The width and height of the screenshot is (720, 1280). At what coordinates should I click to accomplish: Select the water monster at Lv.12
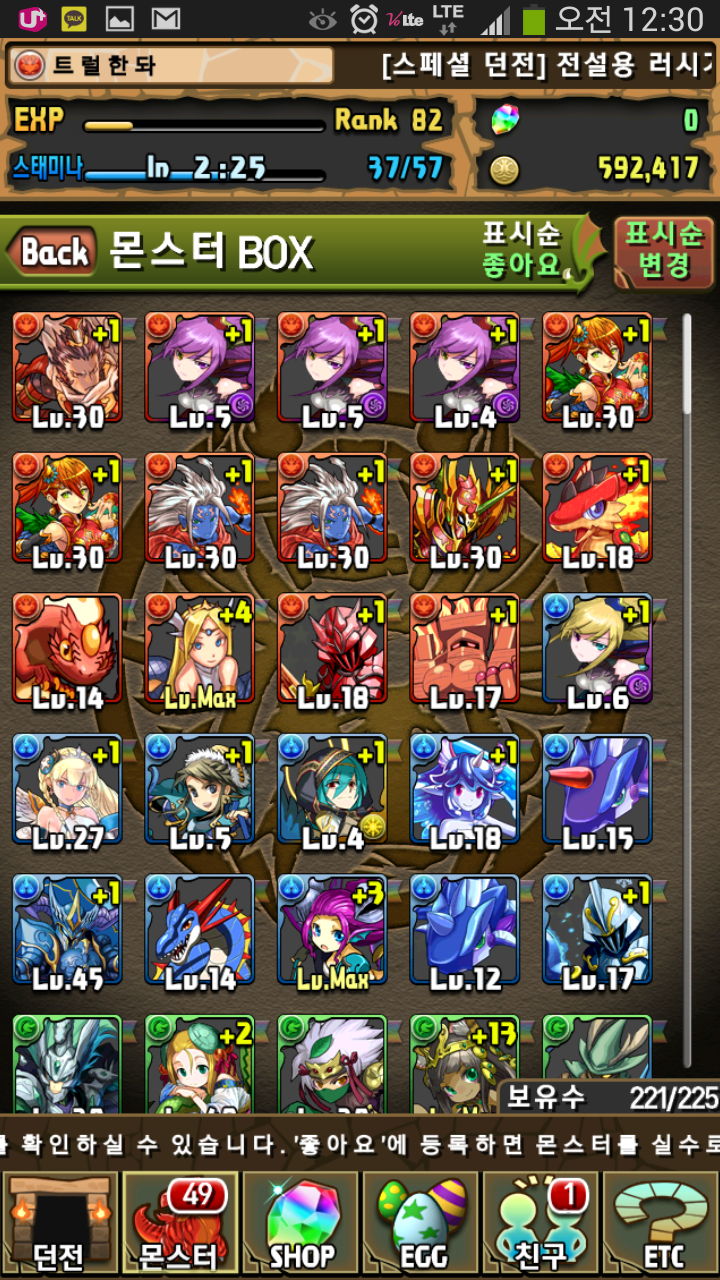(464, 930)
